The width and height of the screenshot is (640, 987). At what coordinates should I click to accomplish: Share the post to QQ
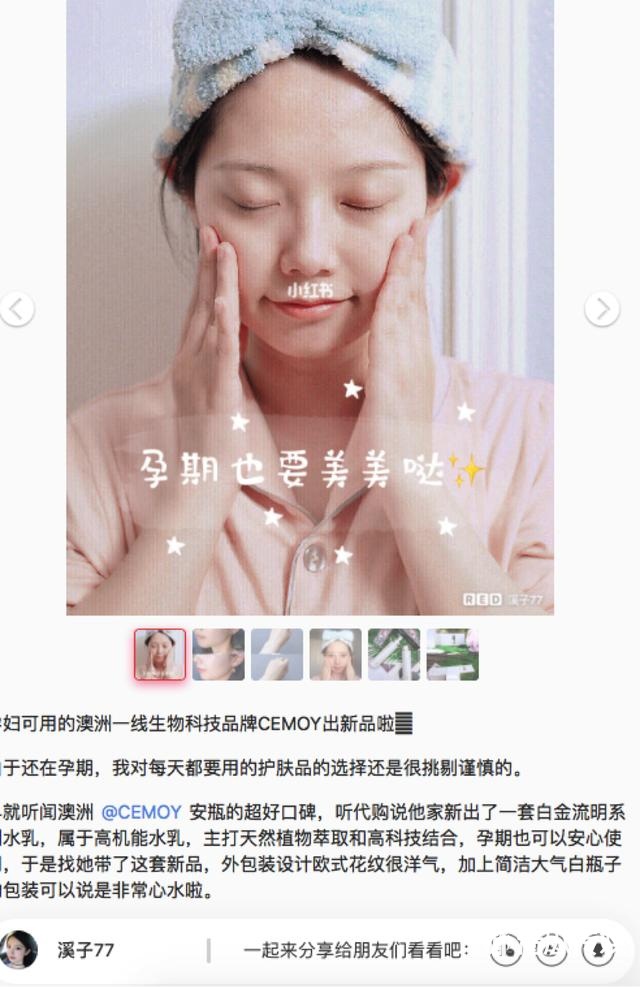coord(598,949)
